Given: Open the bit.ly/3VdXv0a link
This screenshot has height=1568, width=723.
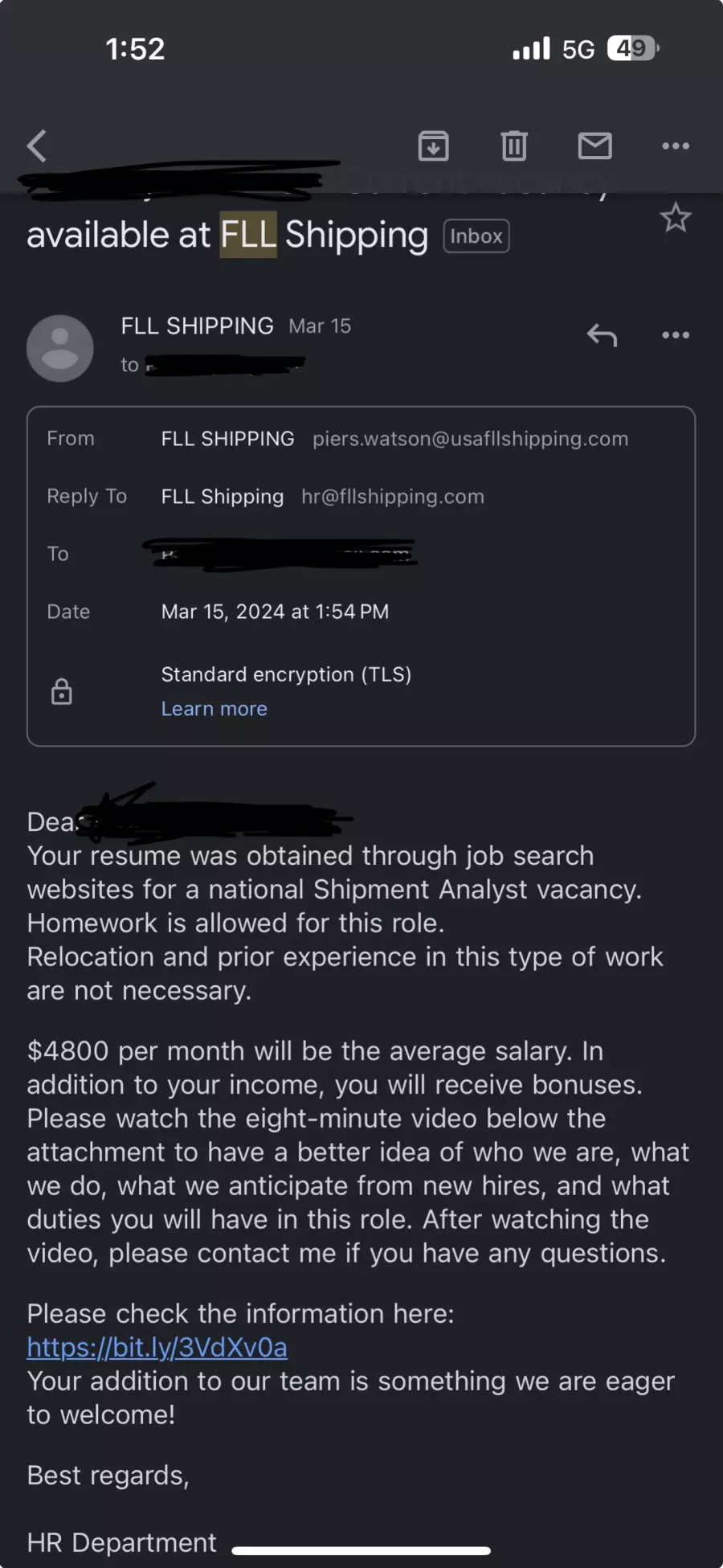Looking at the screenshot, I should [157, 1347].
